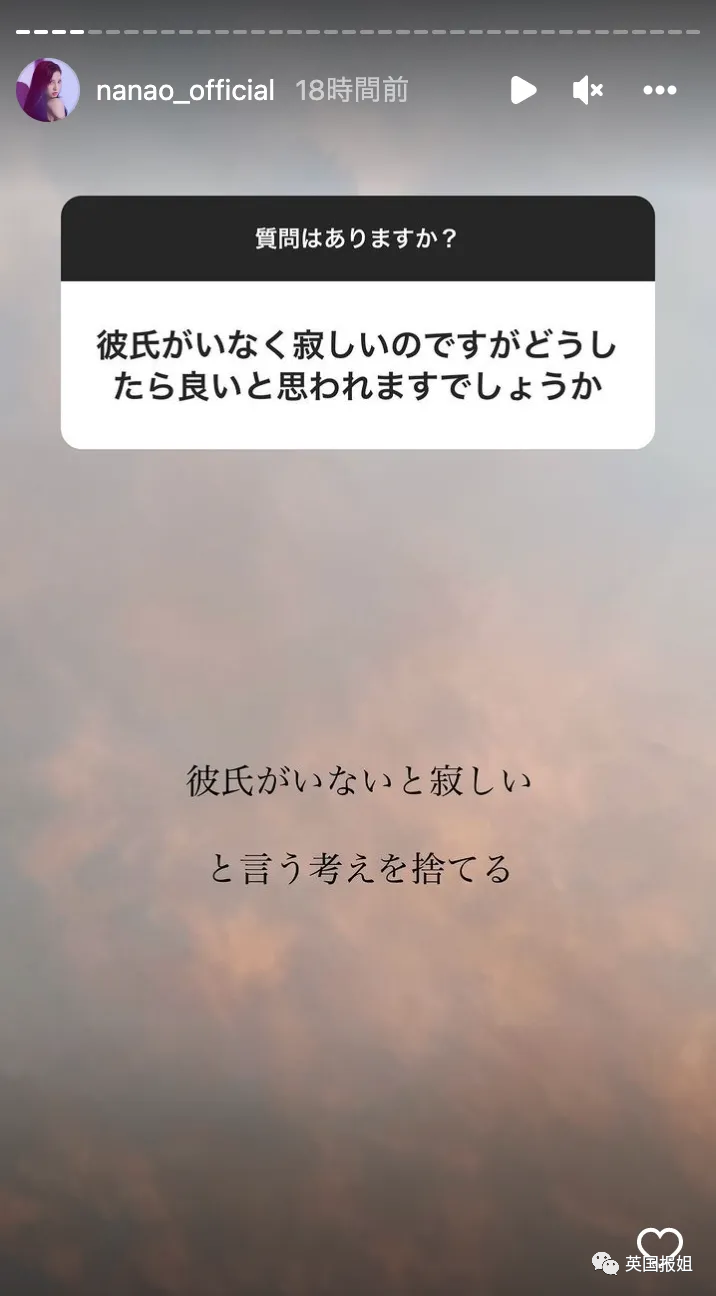Image resolution: width=716 pixels, height=1296 pixels.
Task: Open nanao_official profile picture
Action: coord(47,90)
